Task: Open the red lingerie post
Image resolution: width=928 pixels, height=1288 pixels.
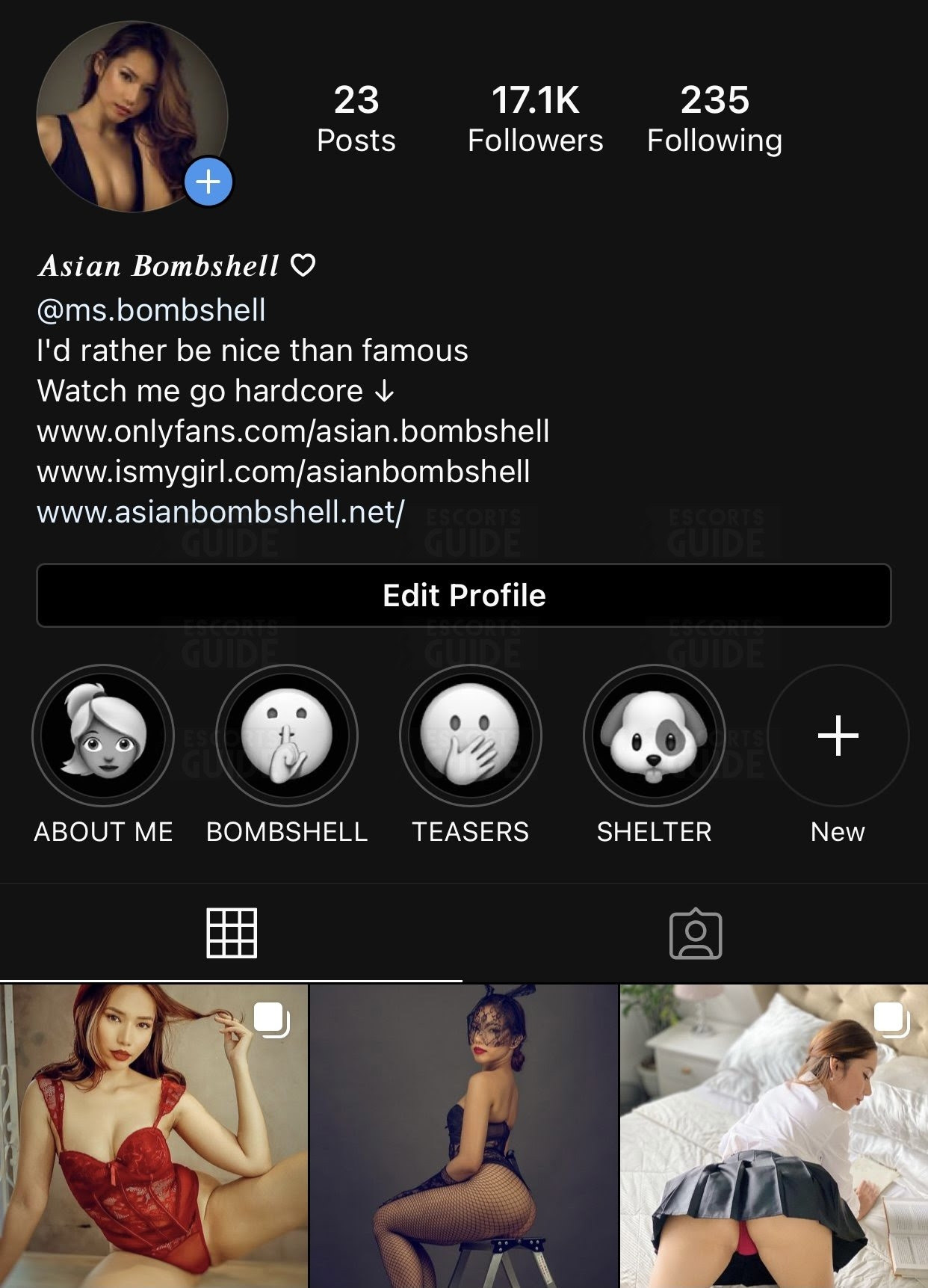Action: [153, 1136]
